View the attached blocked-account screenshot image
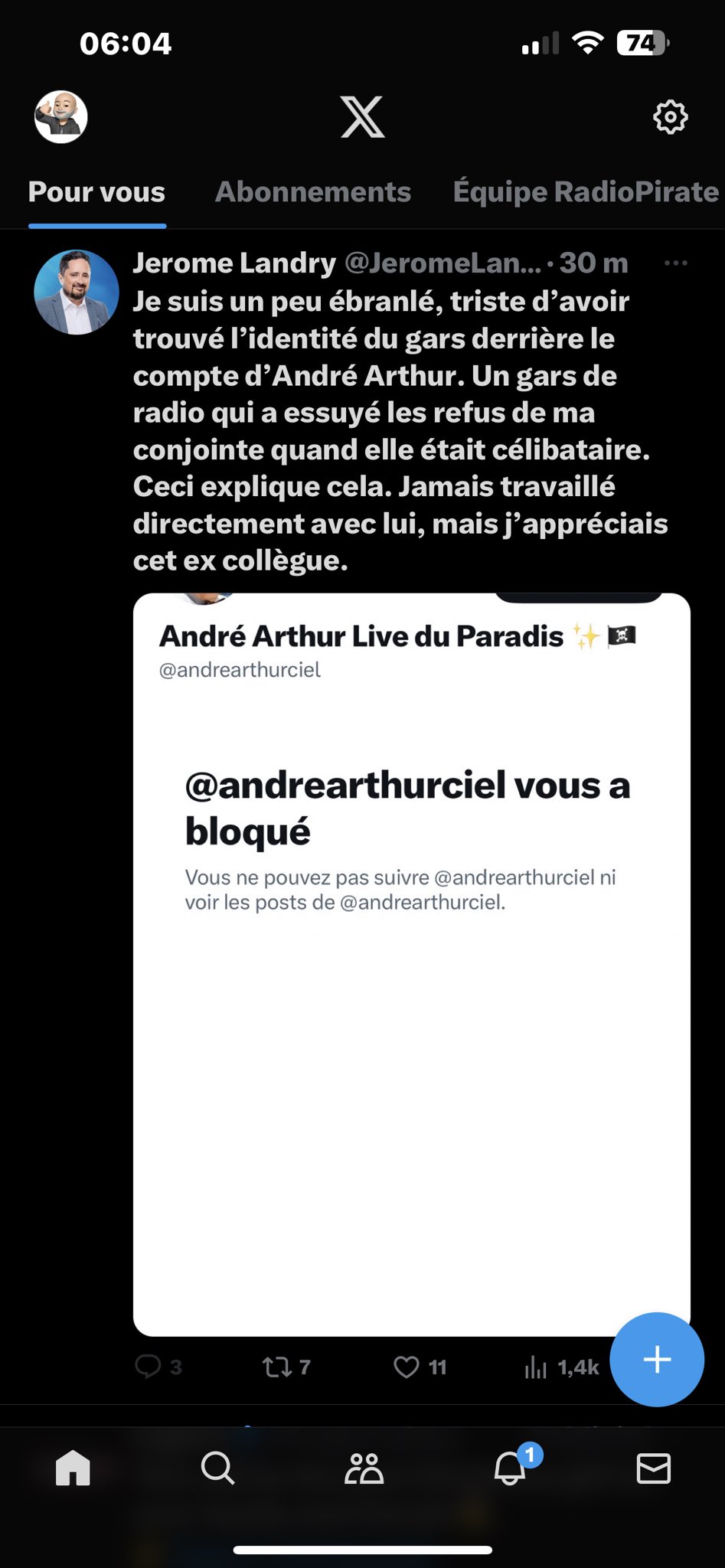725x1568 pixels. click(x=412, y=965)
